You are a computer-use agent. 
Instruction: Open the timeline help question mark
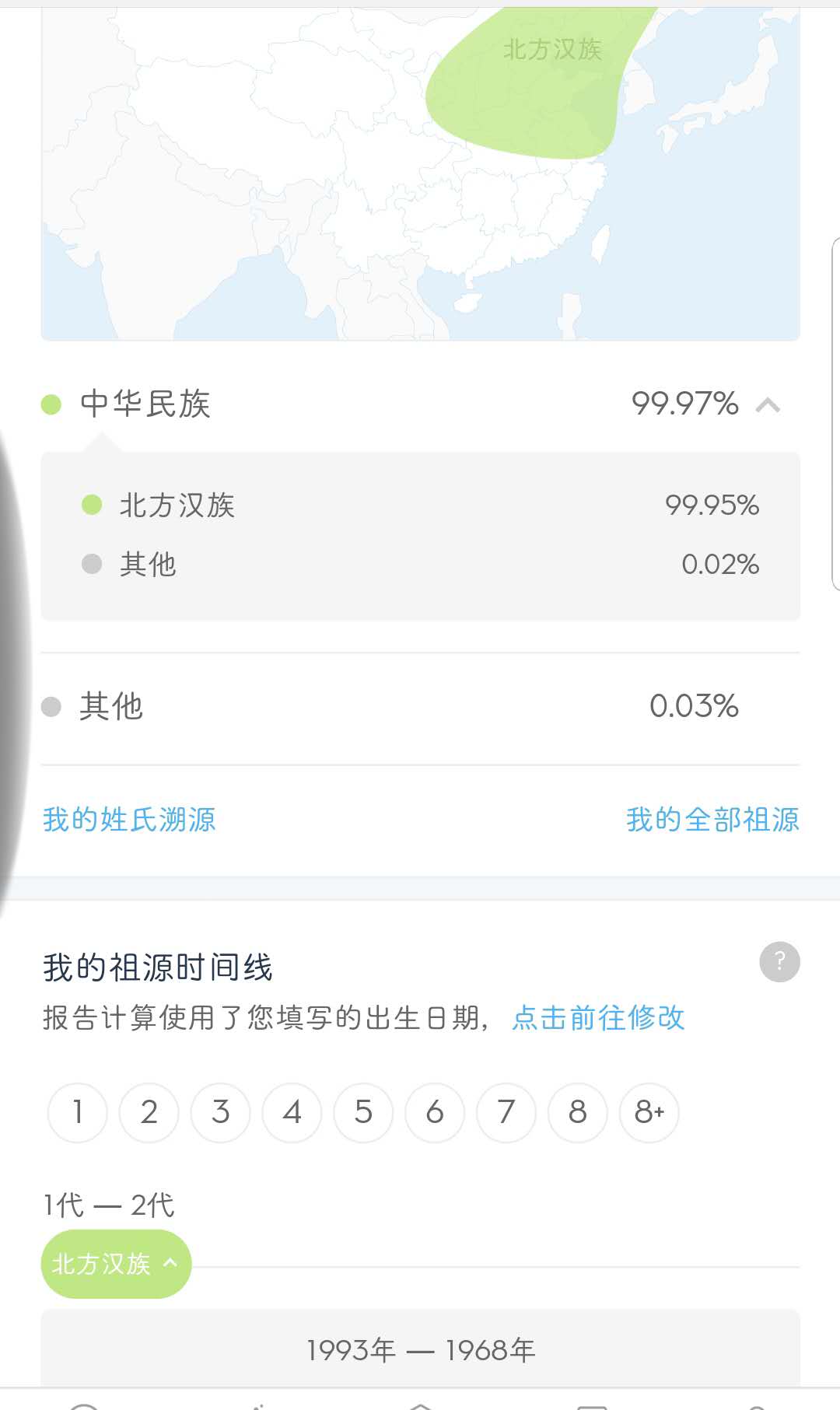(779, 962)
